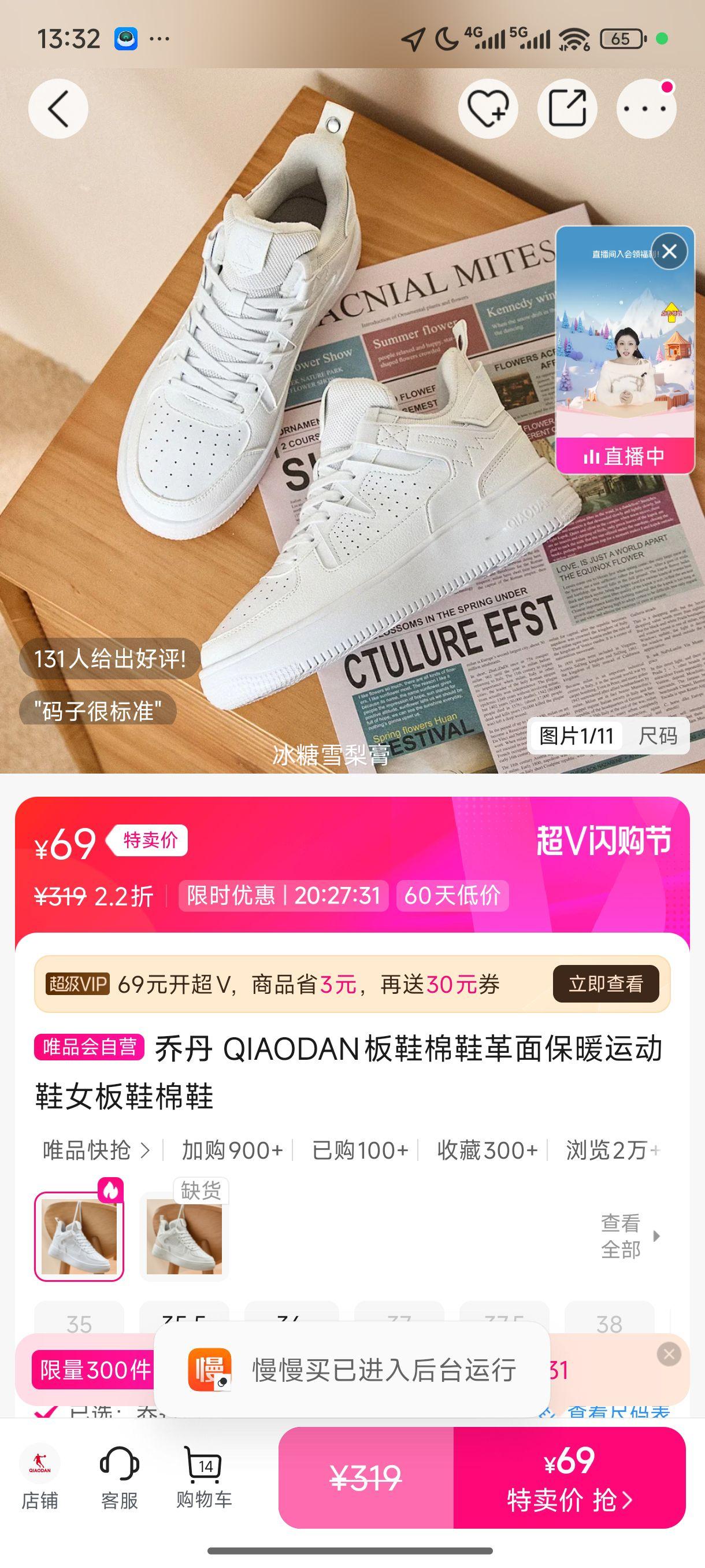Screen dimensions: 705x1568
Task: Tap the back arrow to exit product page
Action: [x=58, y=108]
